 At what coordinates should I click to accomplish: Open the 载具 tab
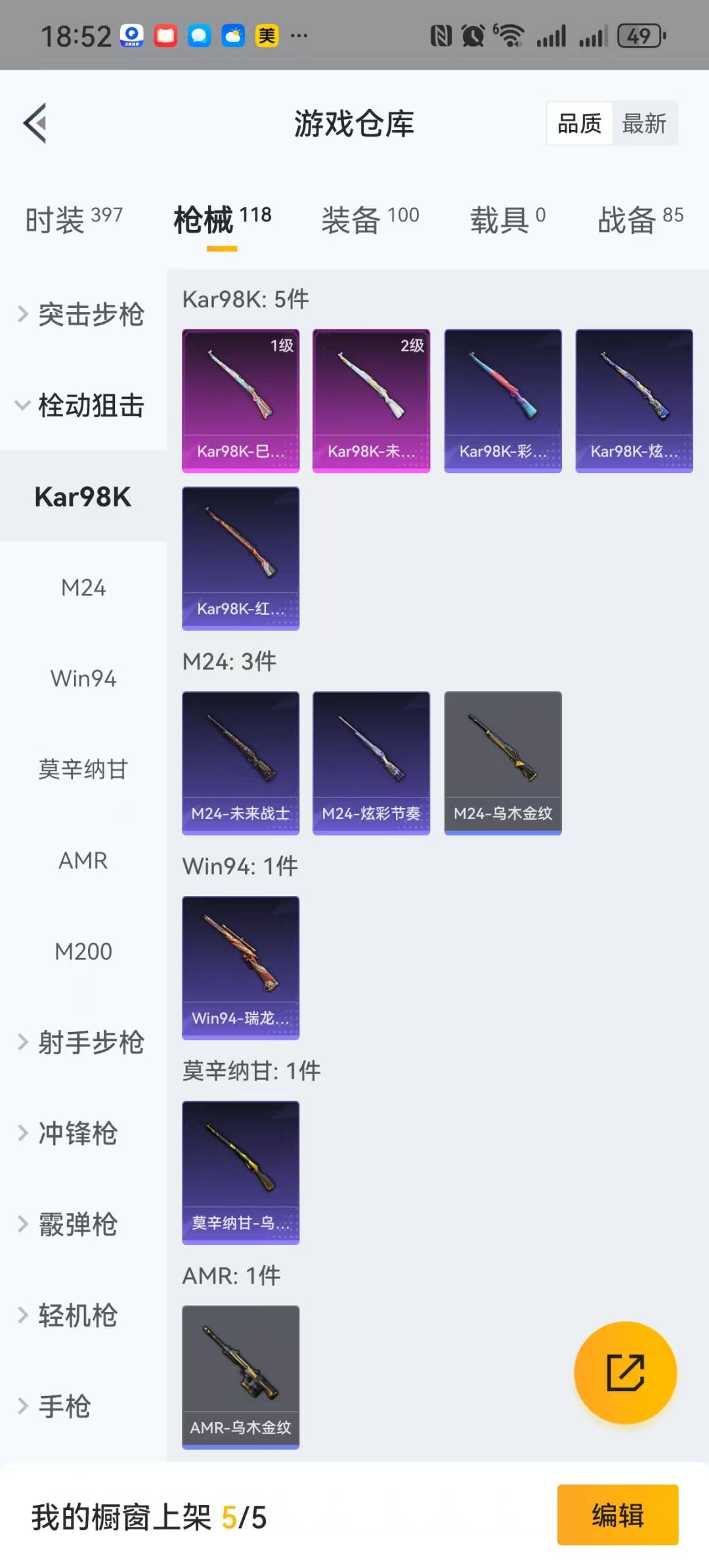(x=507, y=219)
